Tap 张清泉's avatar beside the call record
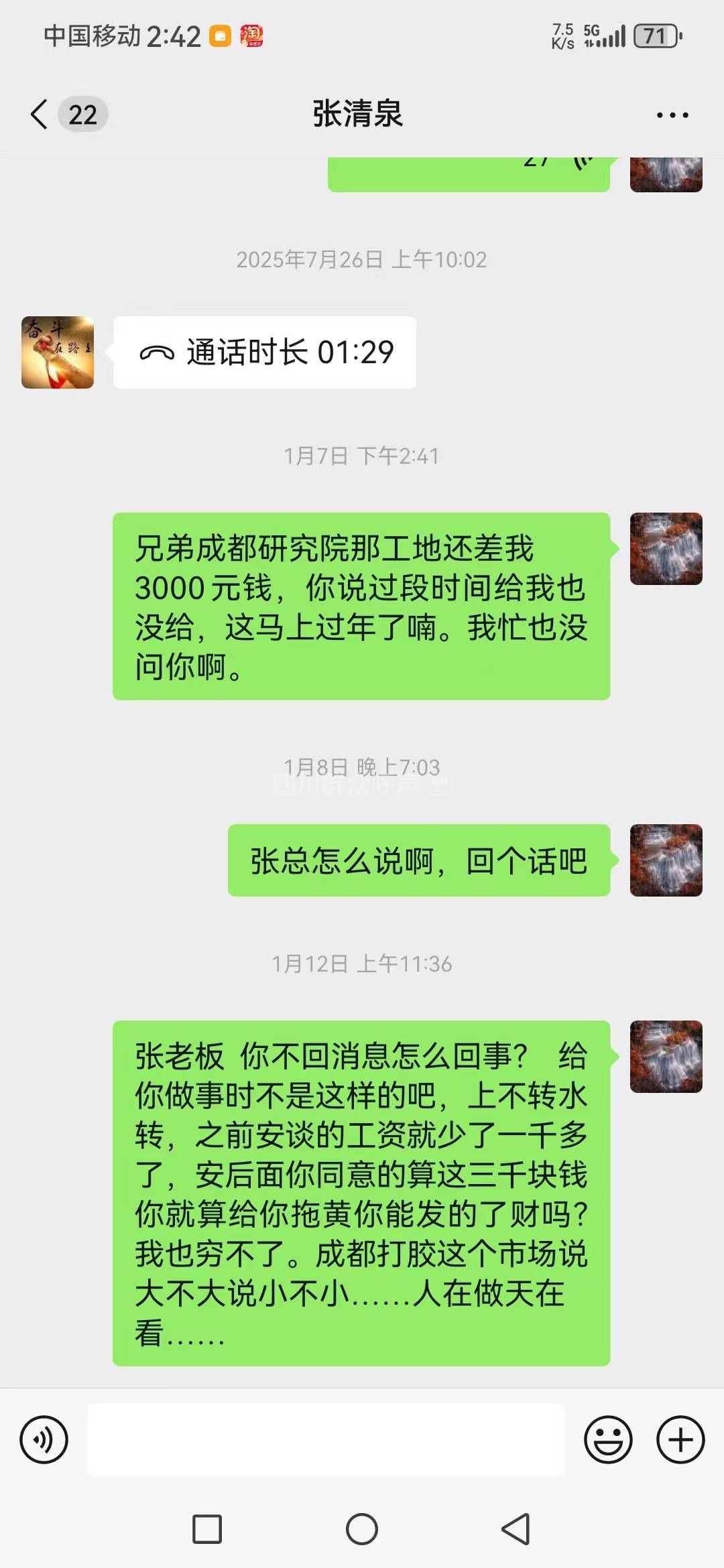Image resolution: width=724 pixels, height=1568 pixels. click(58, 352)
